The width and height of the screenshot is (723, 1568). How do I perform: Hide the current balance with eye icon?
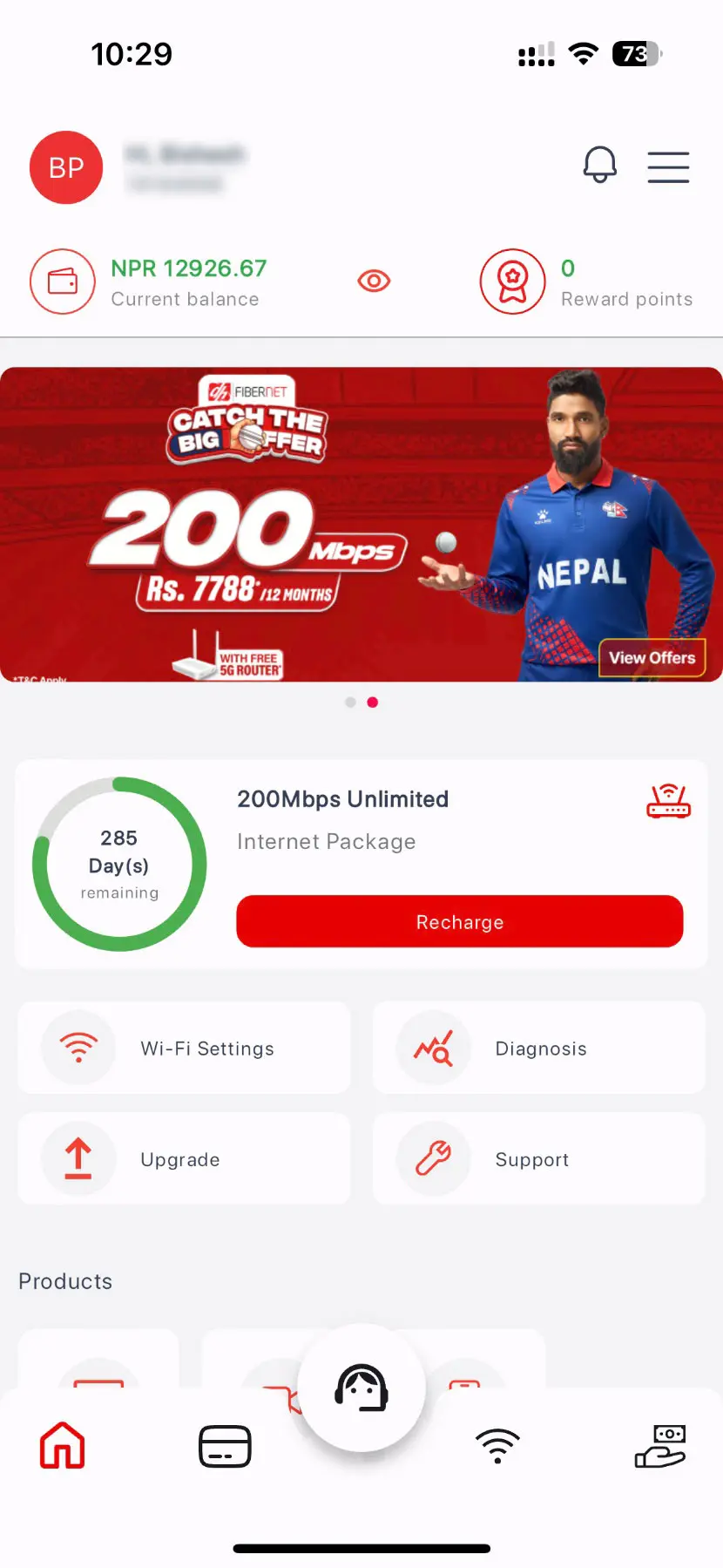[x=374, y=282]
